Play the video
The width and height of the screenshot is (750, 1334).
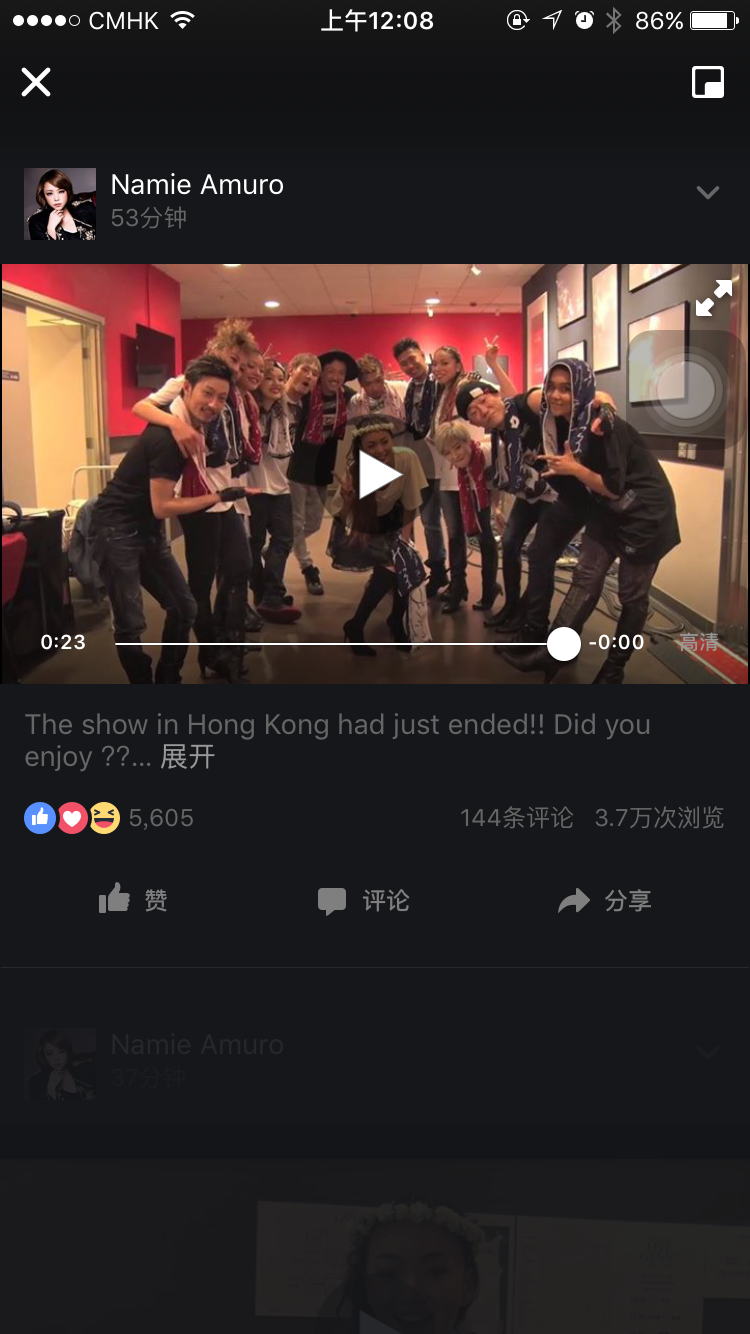[x=378, y=475]
